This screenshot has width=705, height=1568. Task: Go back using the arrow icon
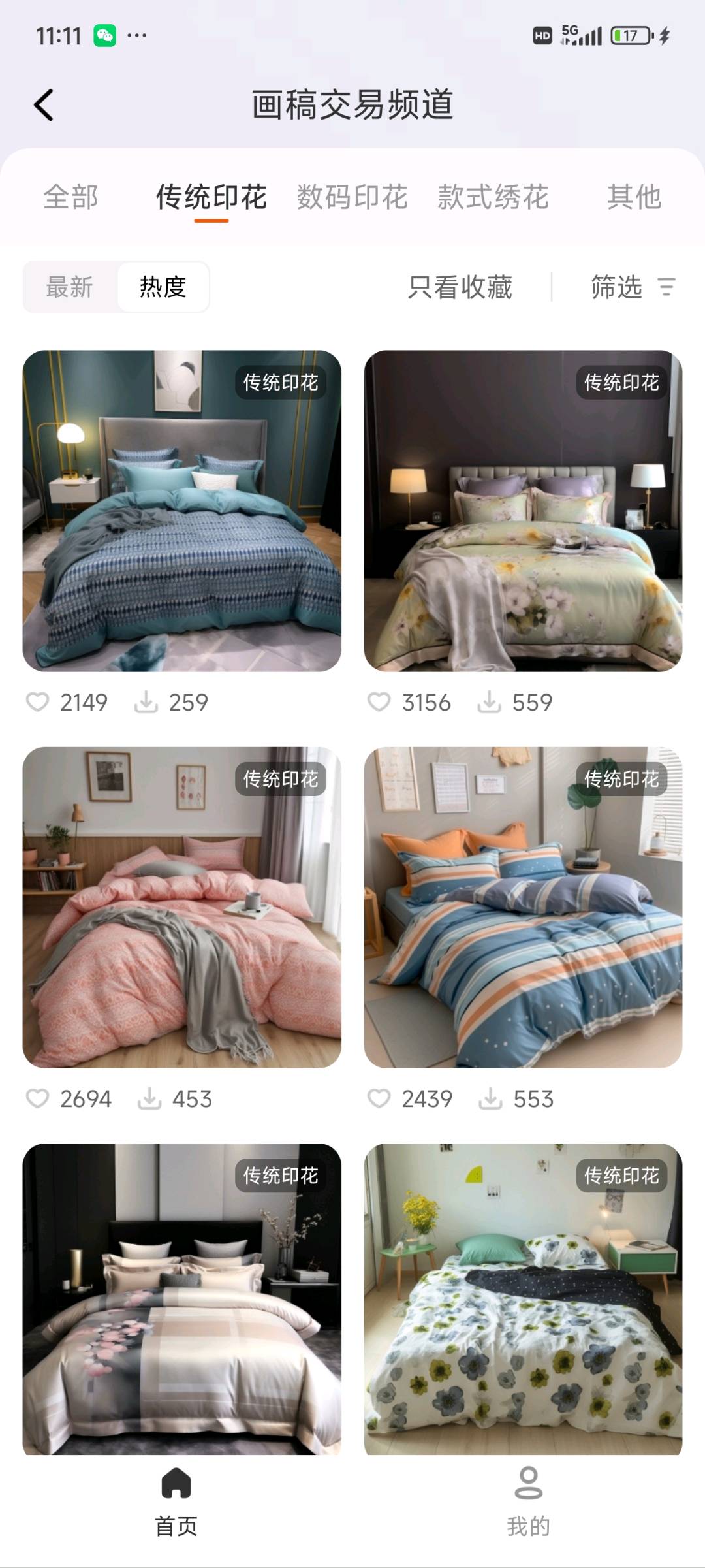click(x=44, y=105)
